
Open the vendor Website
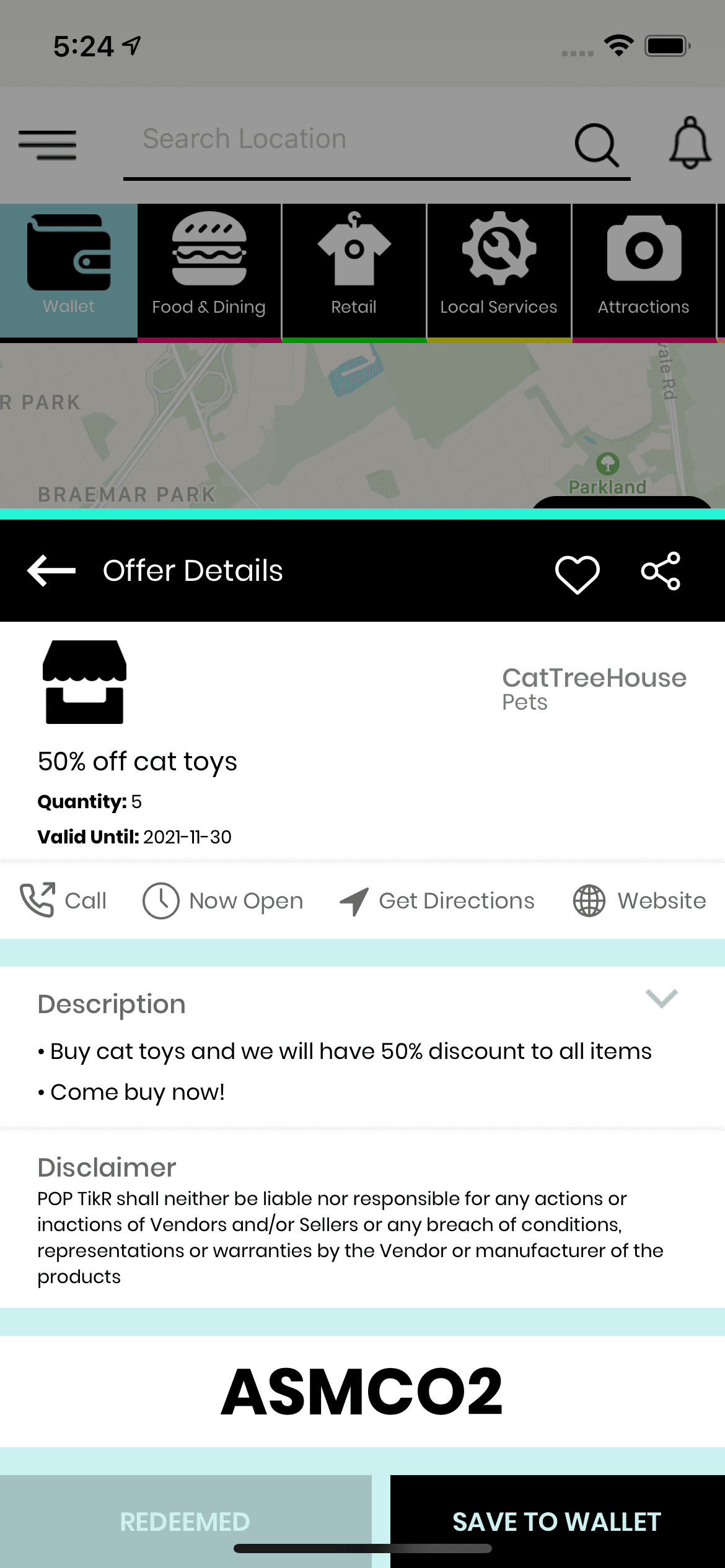639,900
